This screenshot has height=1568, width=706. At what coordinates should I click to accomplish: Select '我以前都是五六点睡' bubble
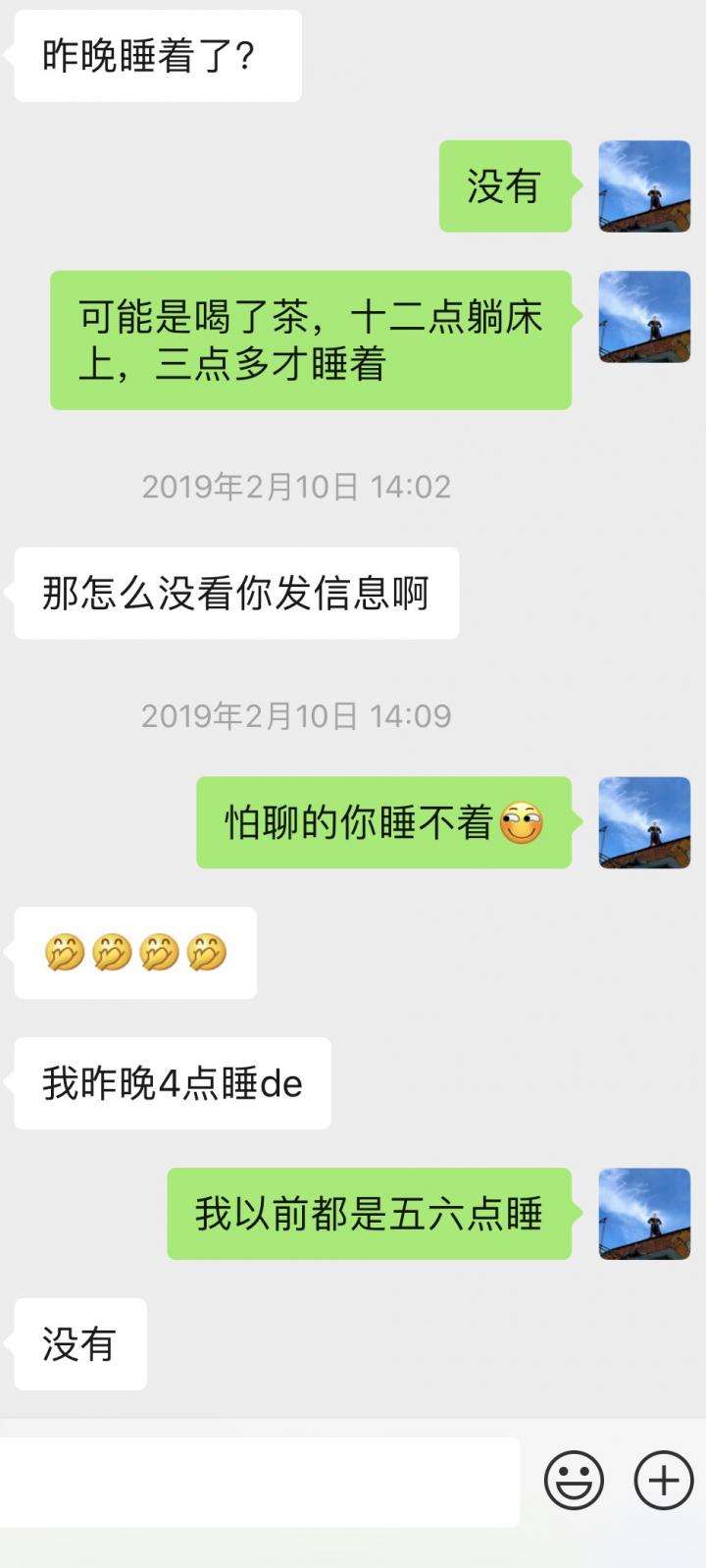[370, 1214]
